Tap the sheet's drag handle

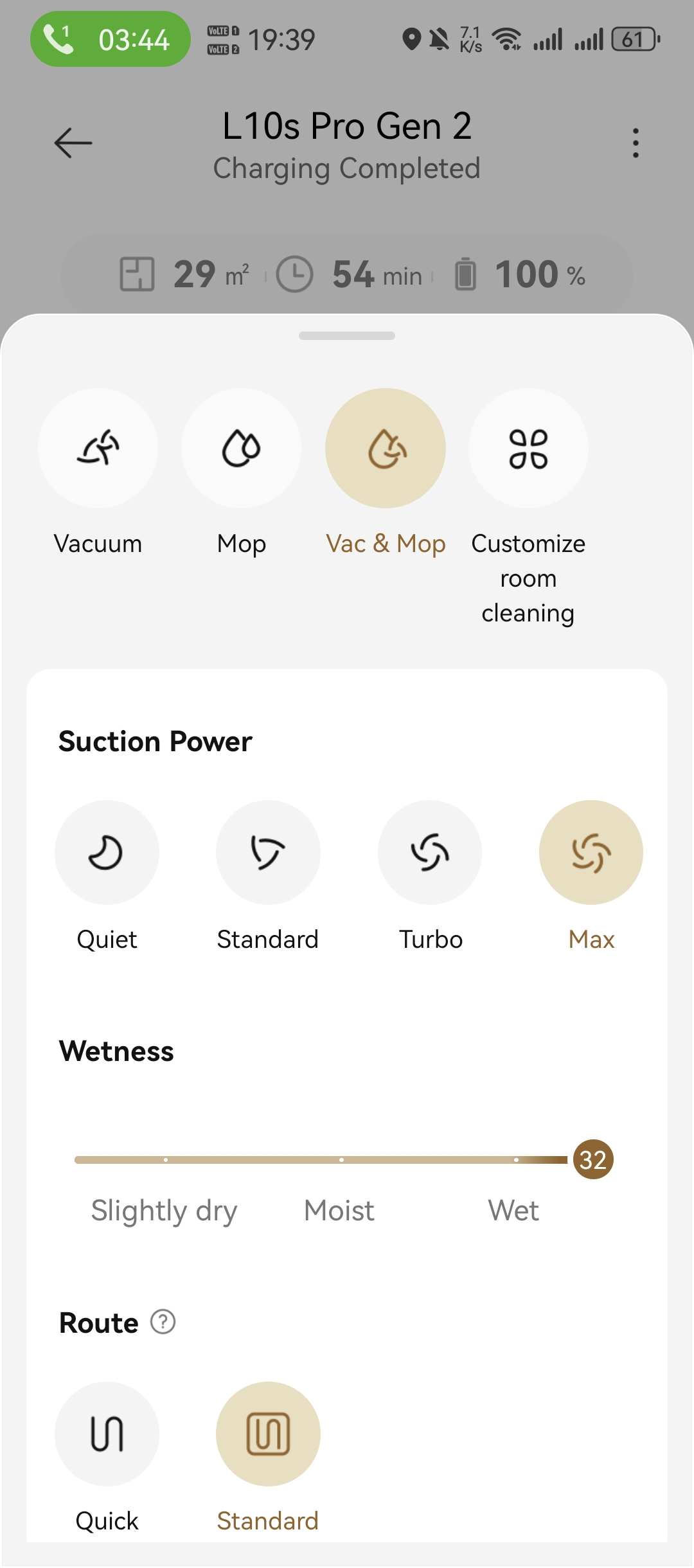[x=347, y=335]
